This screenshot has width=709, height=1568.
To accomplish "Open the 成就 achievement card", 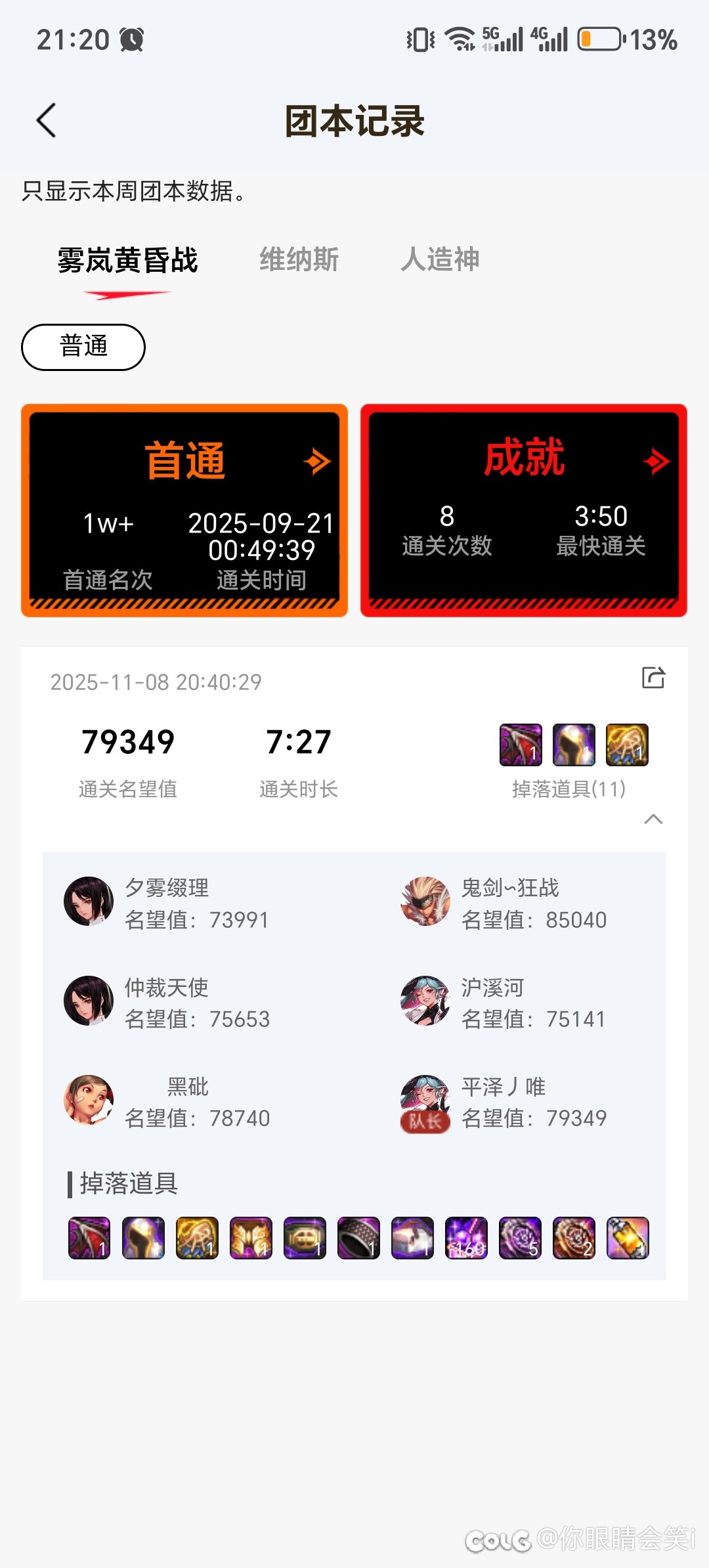I will [x=524, y=510].
